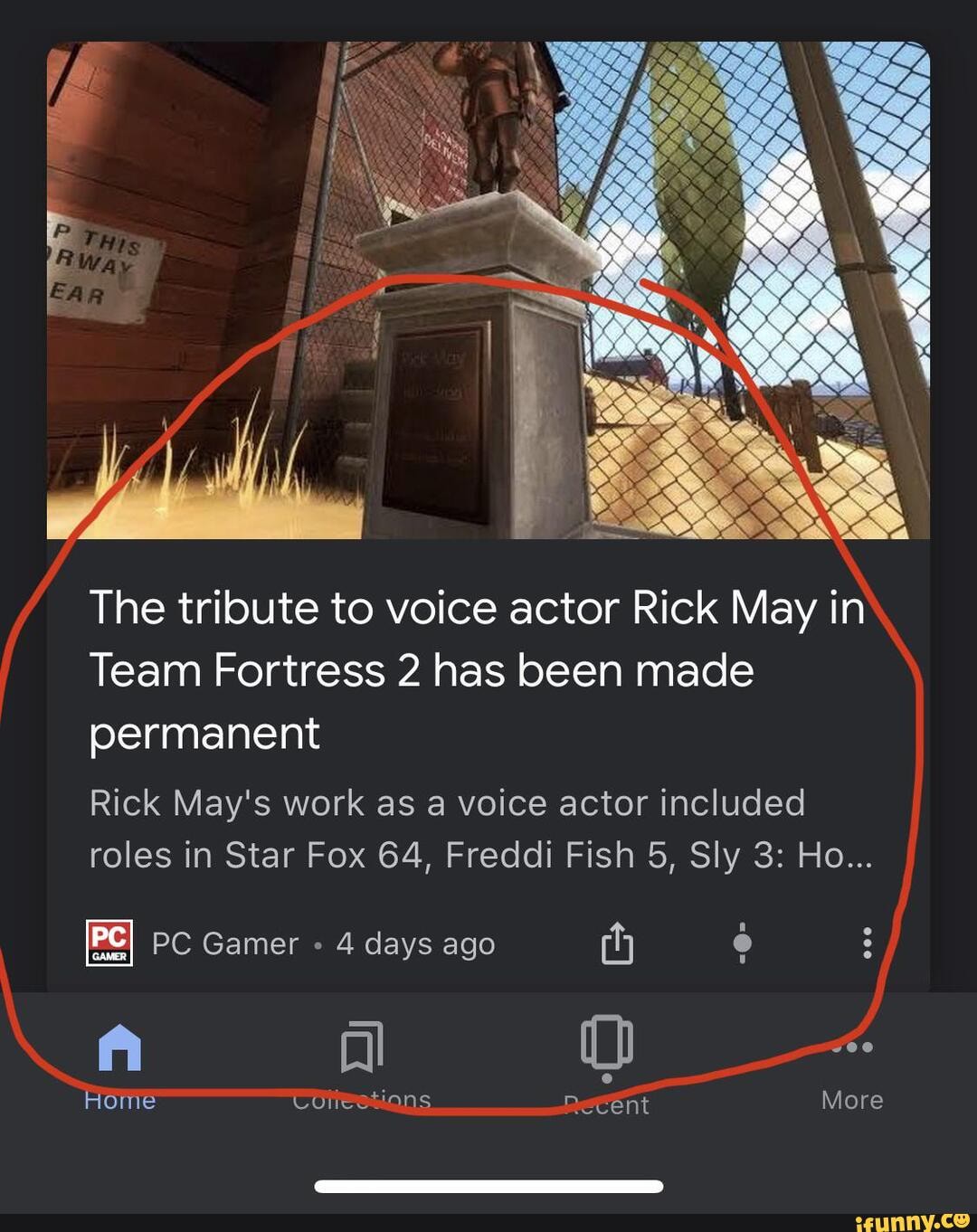Screen dimensions: 977x1232
Task: Share the PC Gamer article
Action: (x=617, y=943)
